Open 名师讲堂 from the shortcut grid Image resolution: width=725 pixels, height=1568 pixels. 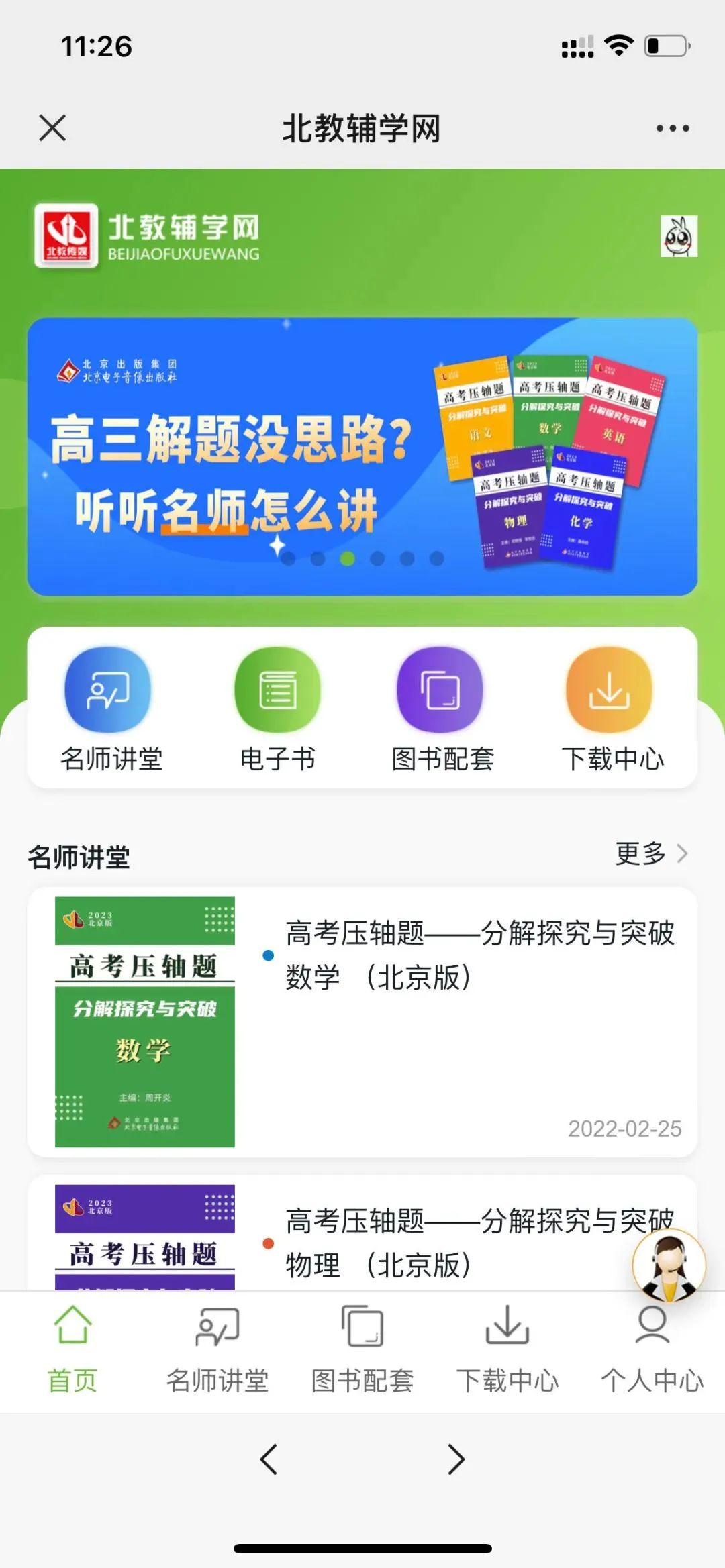109,709
